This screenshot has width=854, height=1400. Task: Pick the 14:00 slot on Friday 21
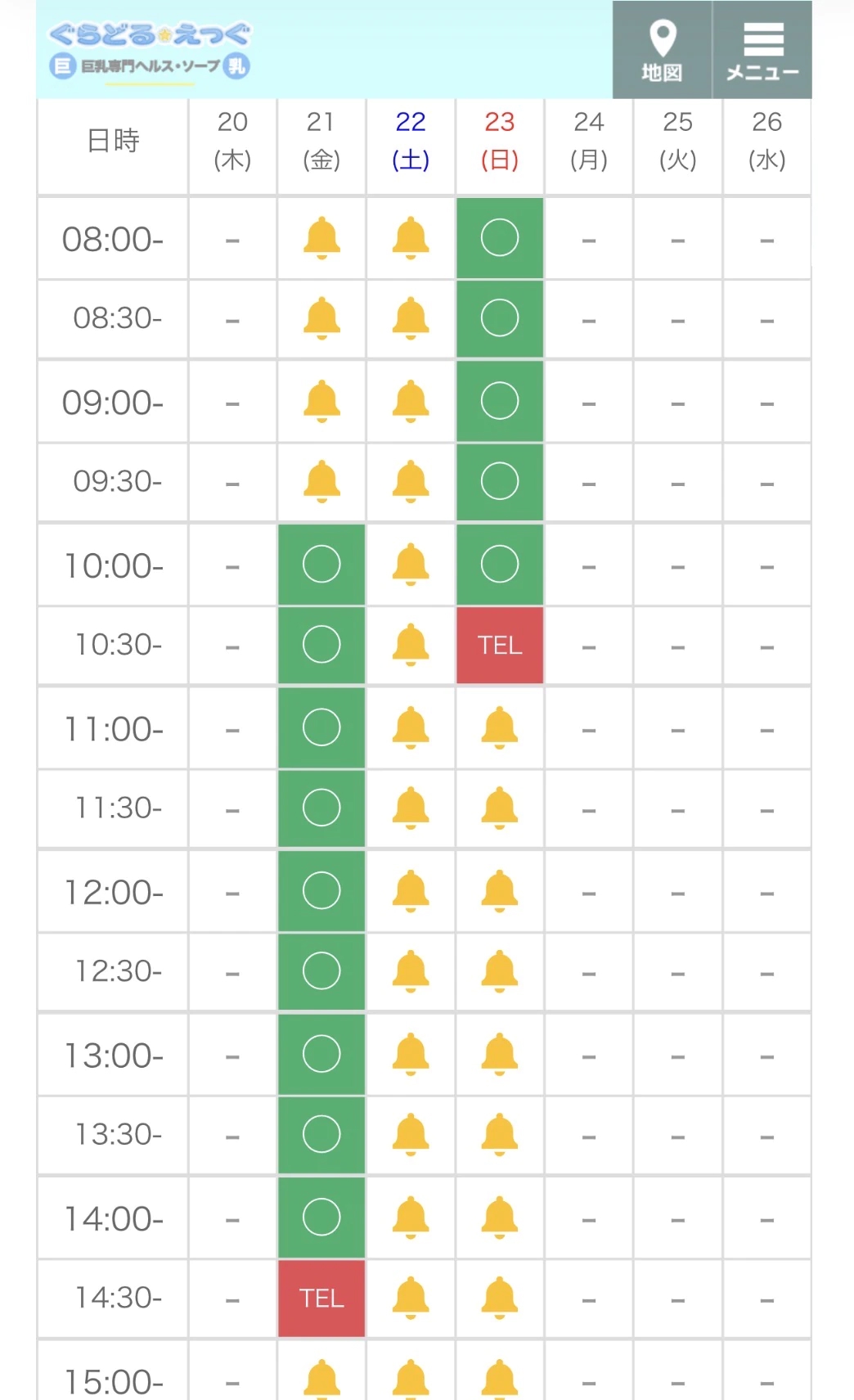(x=321, y=1218)
